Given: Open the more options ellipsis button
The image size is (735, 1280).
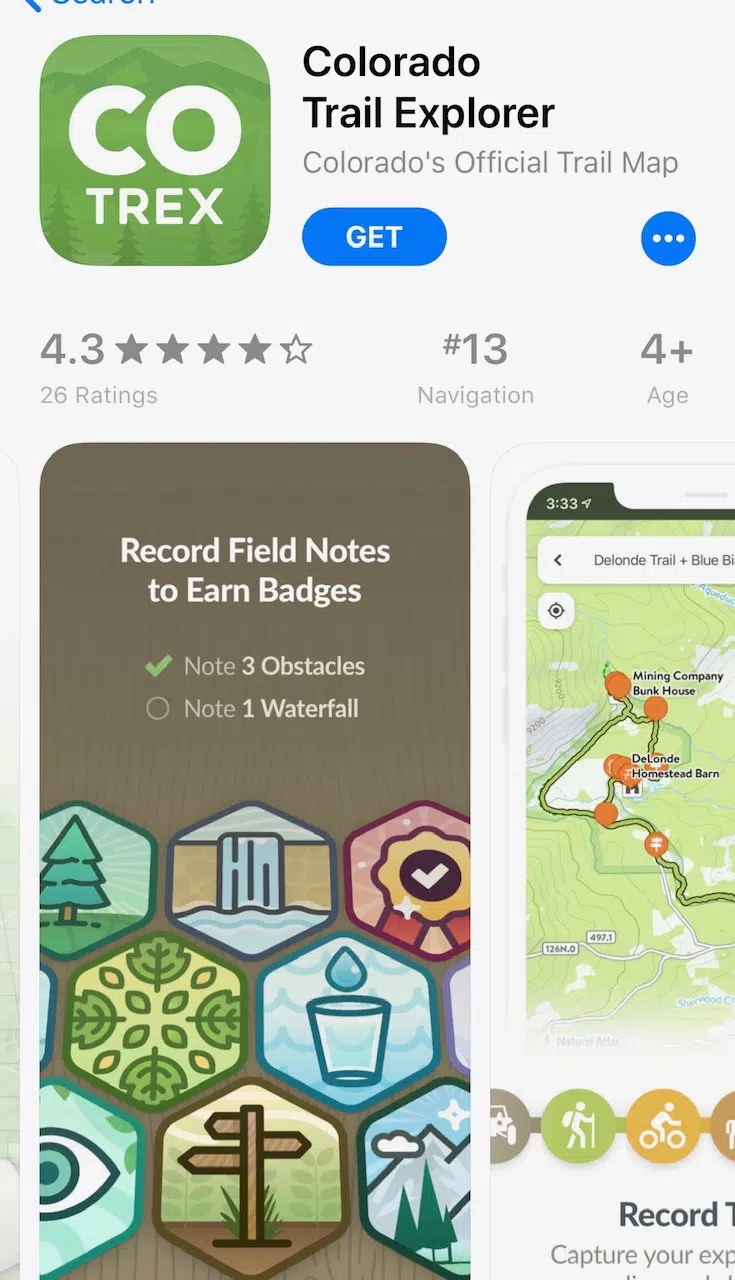Looking at the screenshot, I should 667,238.
